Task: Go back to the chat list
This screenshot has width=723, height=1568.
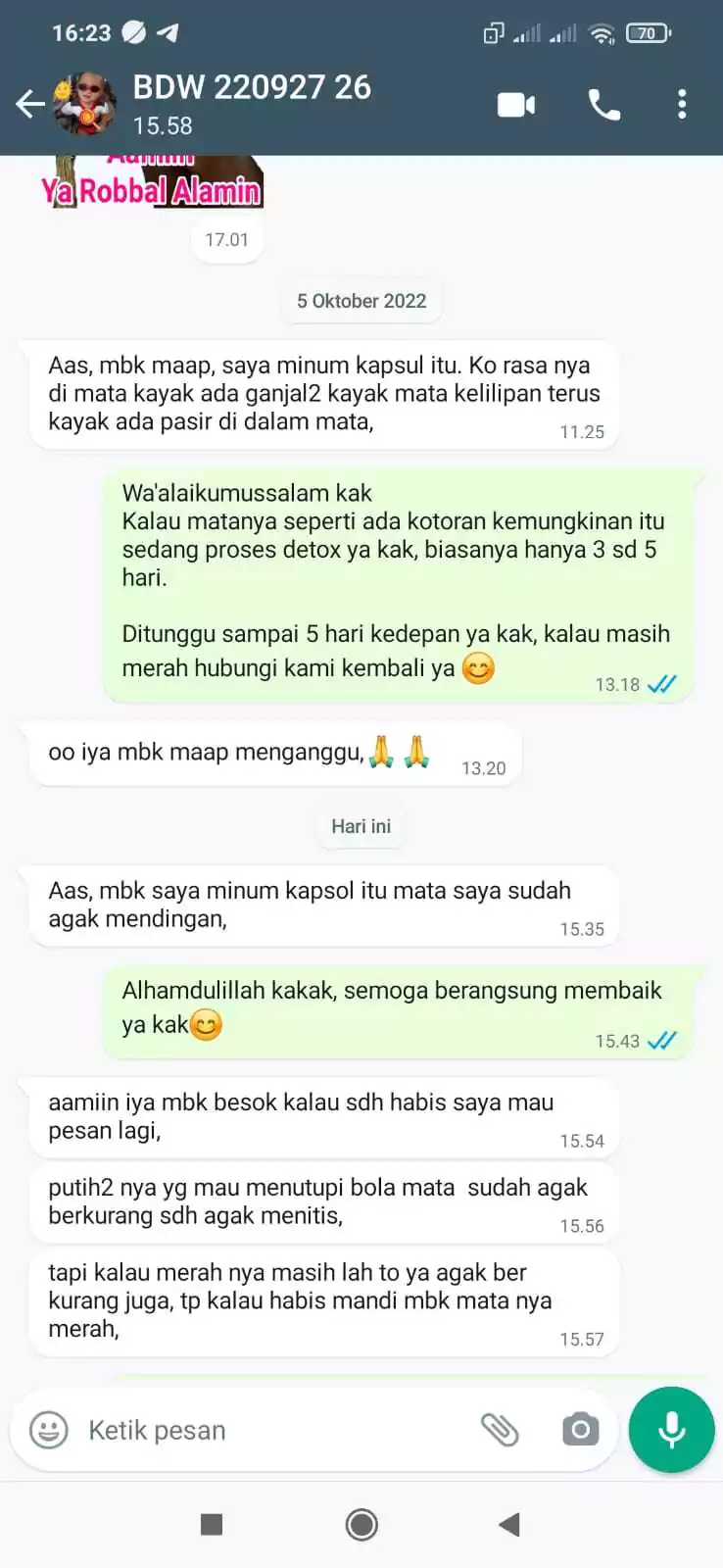Action: [29, 104]
